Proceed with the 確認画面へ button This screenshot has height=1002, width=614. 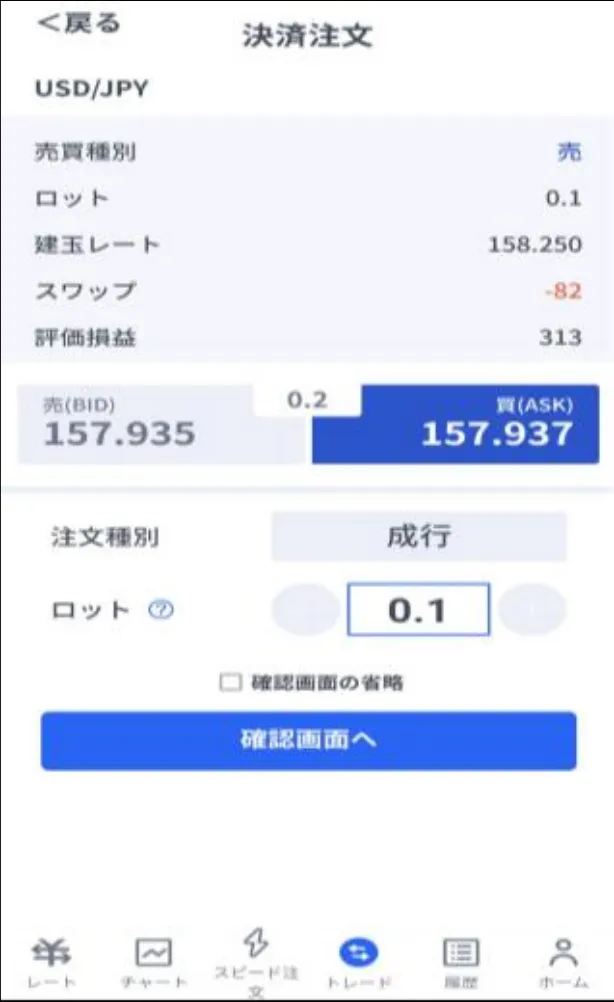pyautogui.click(x=309, y=741)
